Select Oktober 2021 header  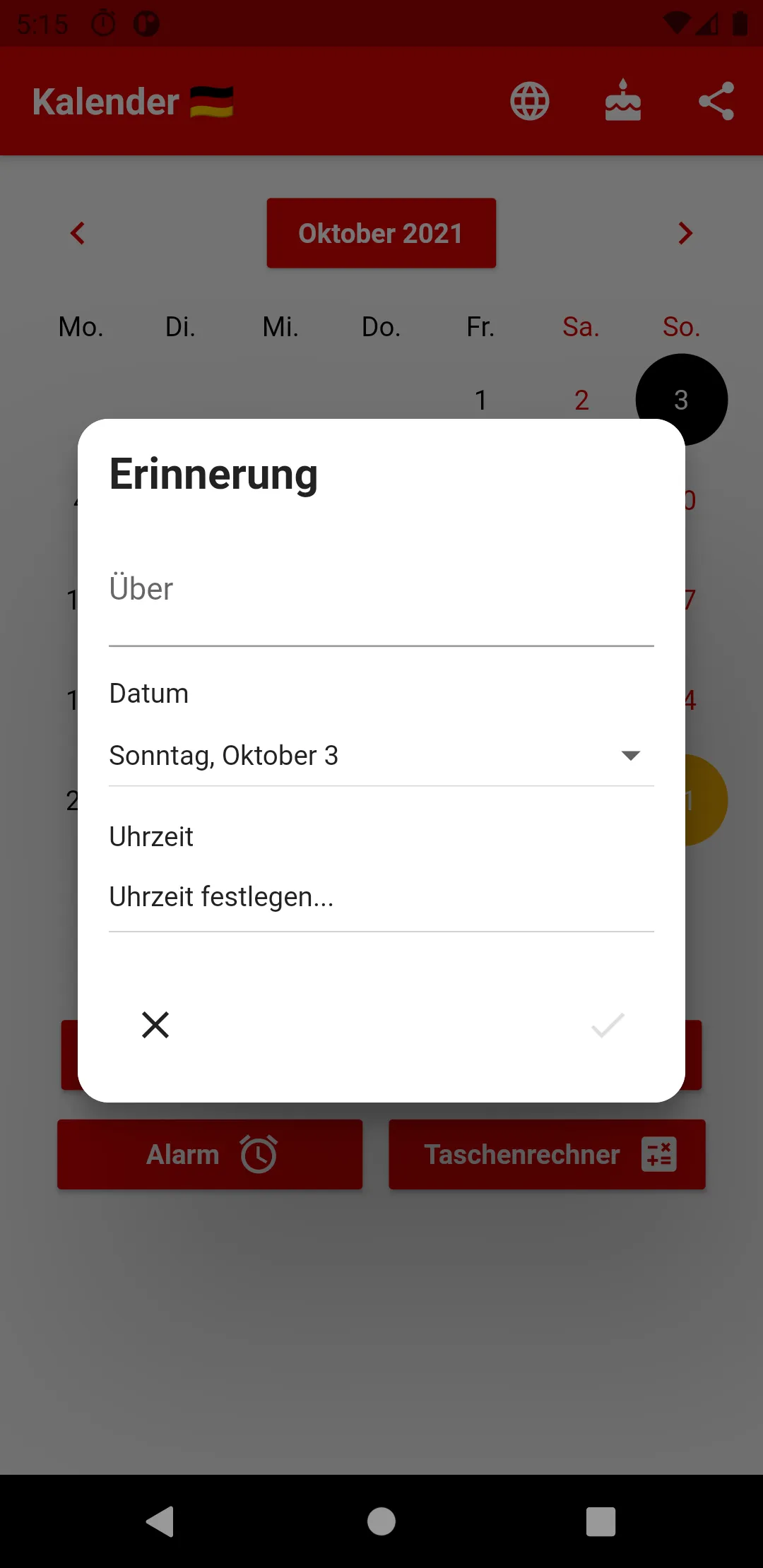381,233
